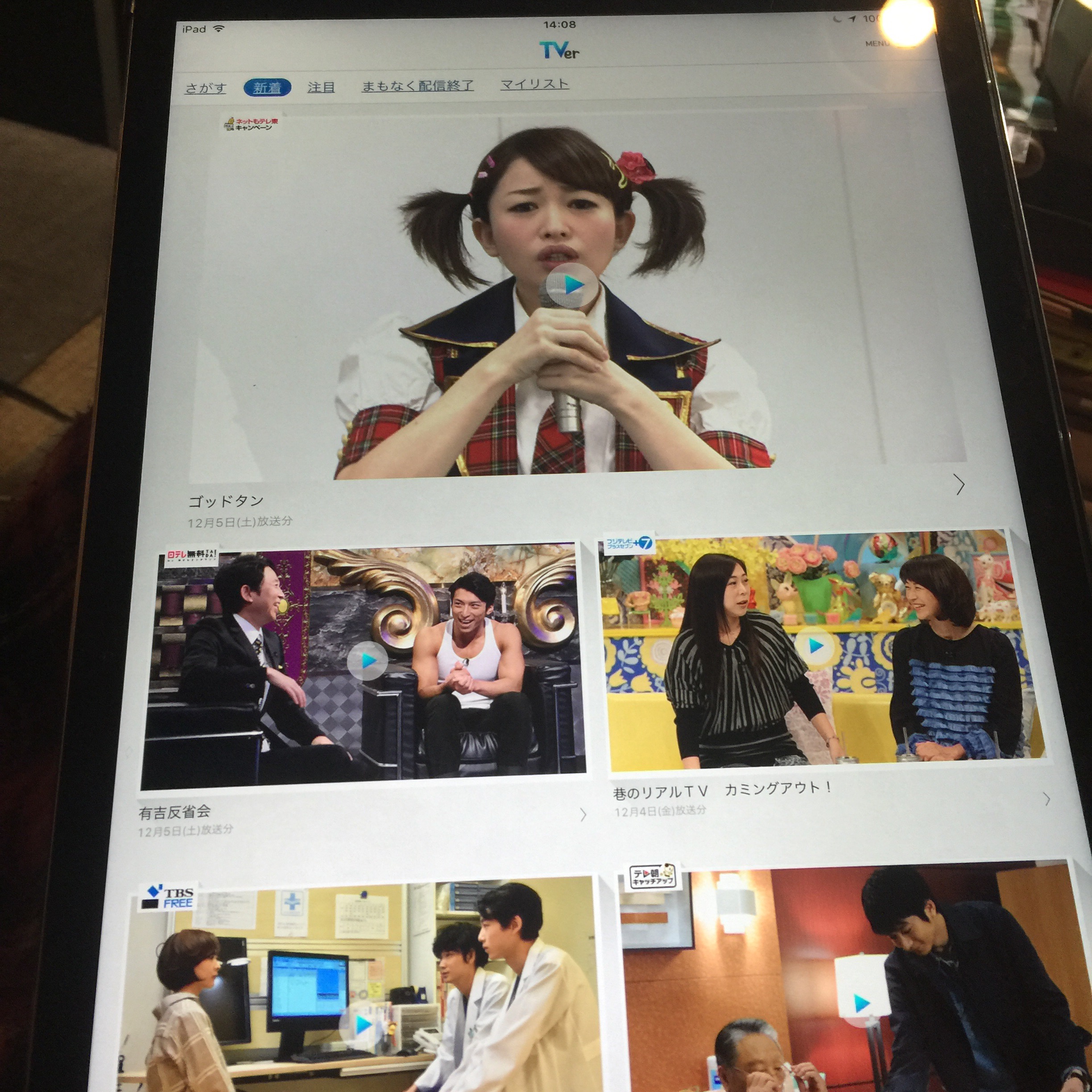Open the さがす search tab
Image resolution: width=1092 pixels, height=1092 pixels.
coord(206,88)
